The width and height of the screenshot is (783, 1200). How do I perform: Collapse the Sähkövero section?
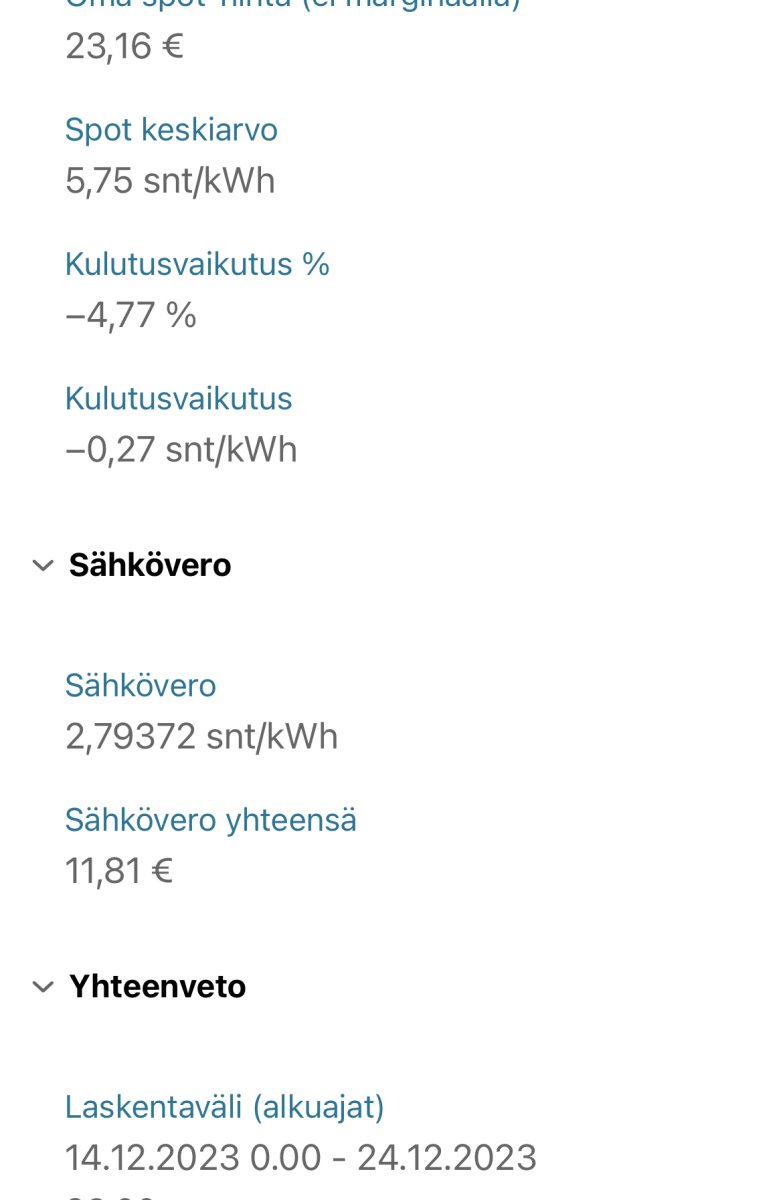(x=43, y=566)
